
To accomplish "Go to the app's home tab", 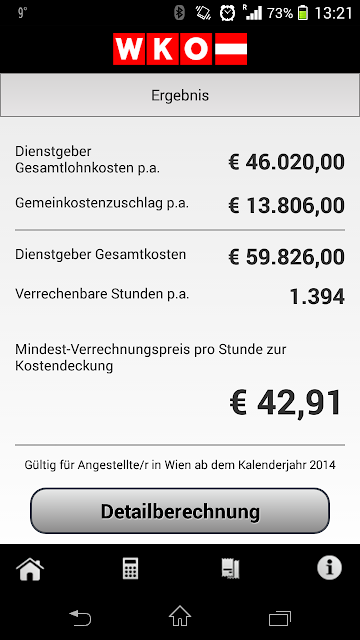I will [30, 568].
